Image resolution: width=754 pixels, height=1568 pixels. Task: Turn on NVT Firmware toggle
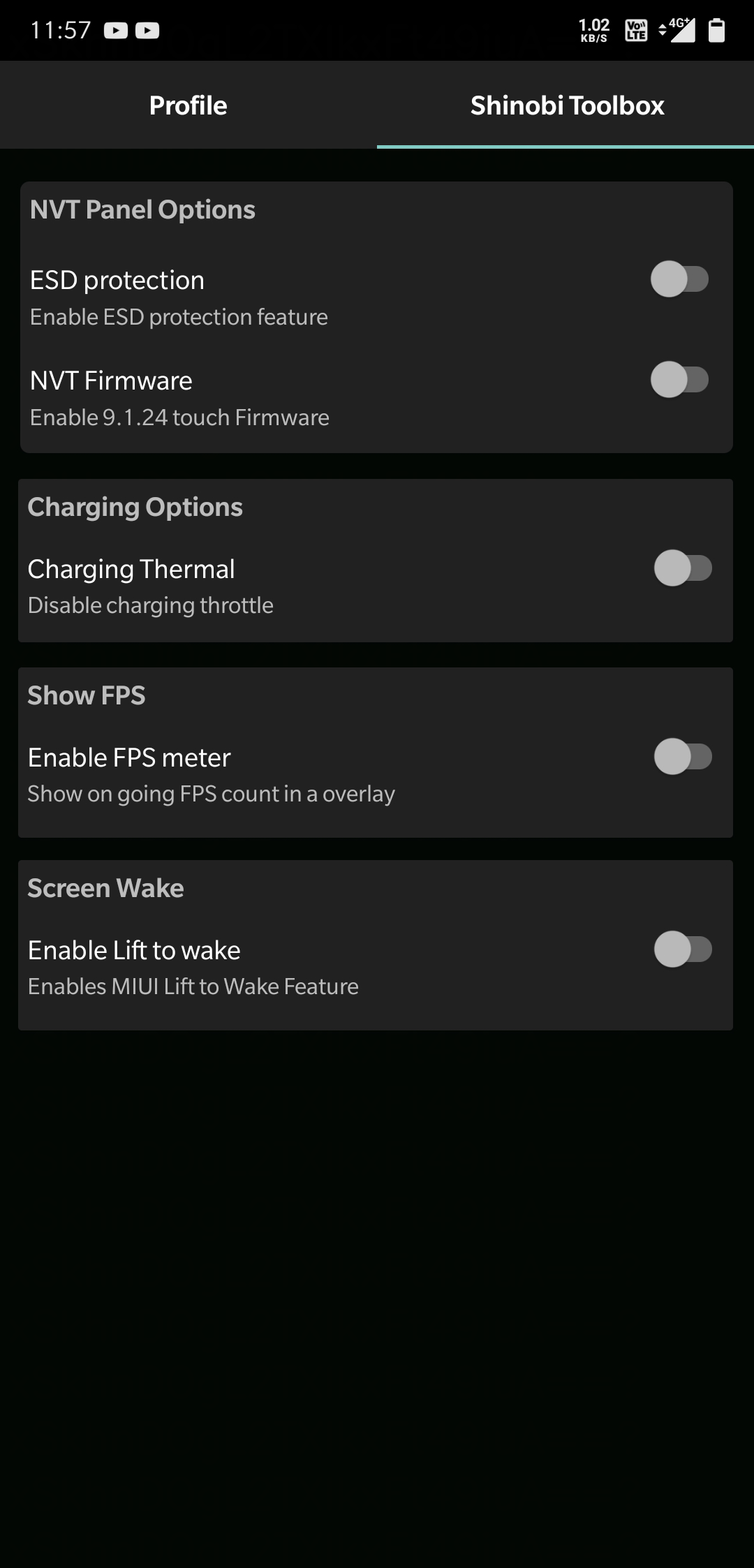pyautogui.click(x=680, y=380)
